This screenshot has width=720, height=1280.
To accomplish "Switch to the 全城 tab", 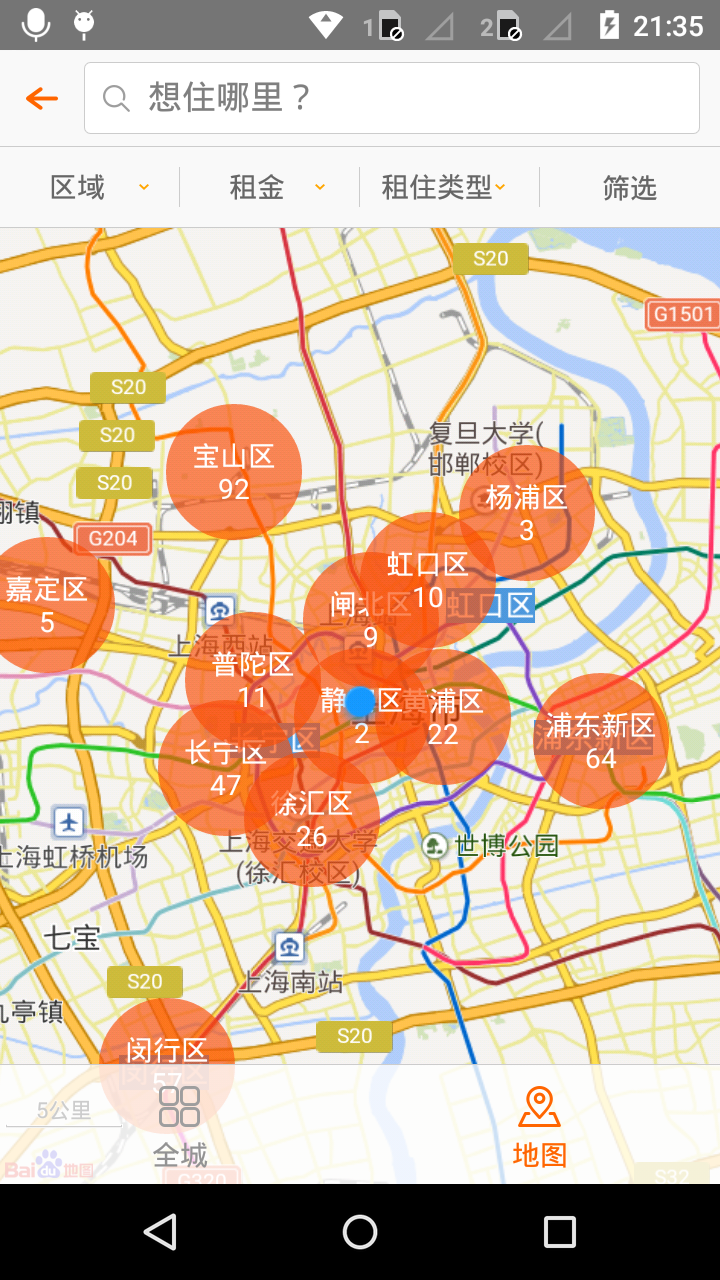I will (x=180, y=1125).
